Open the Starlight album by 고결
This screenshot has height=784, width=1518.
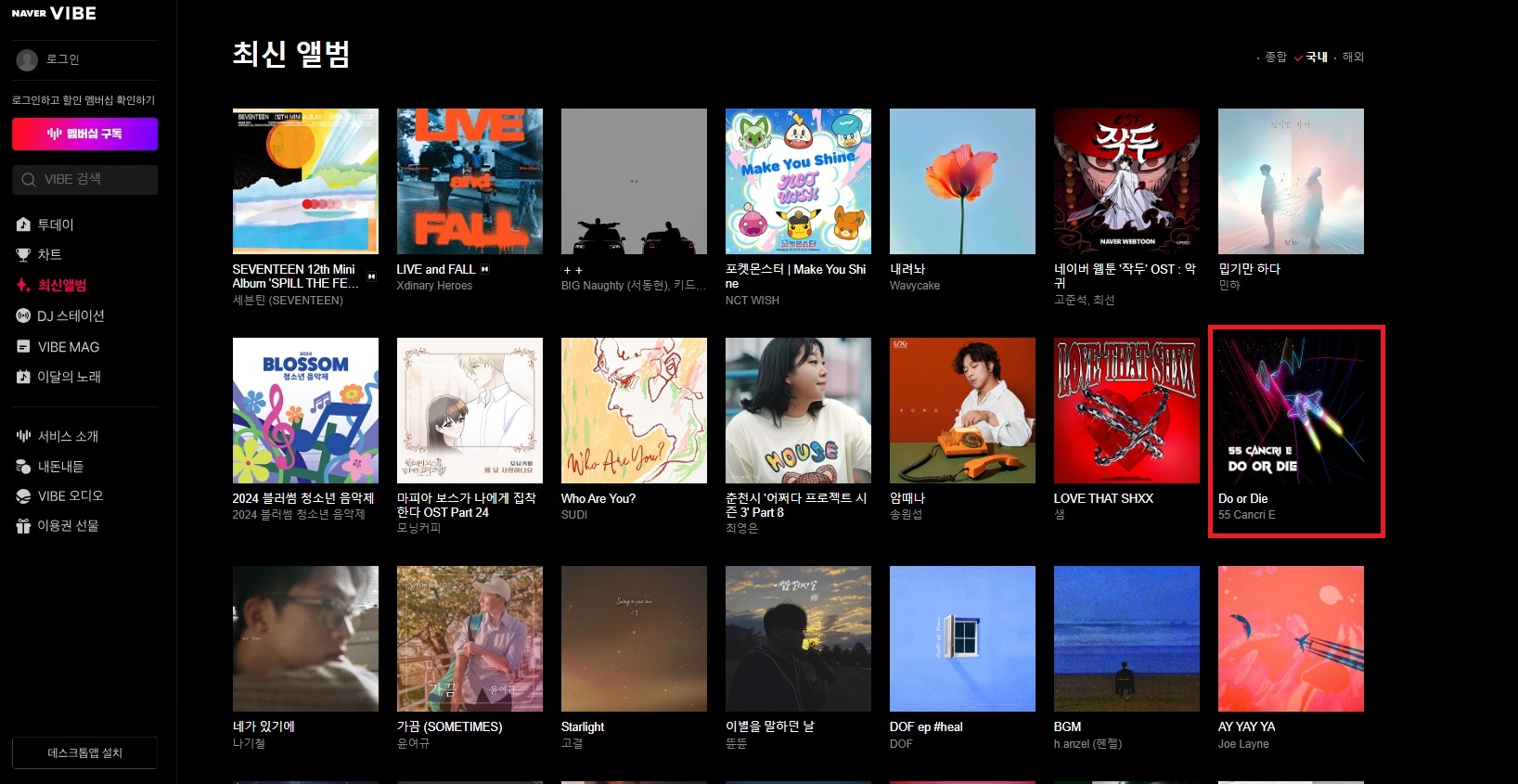pyautogui.click(x=634, y=638)
